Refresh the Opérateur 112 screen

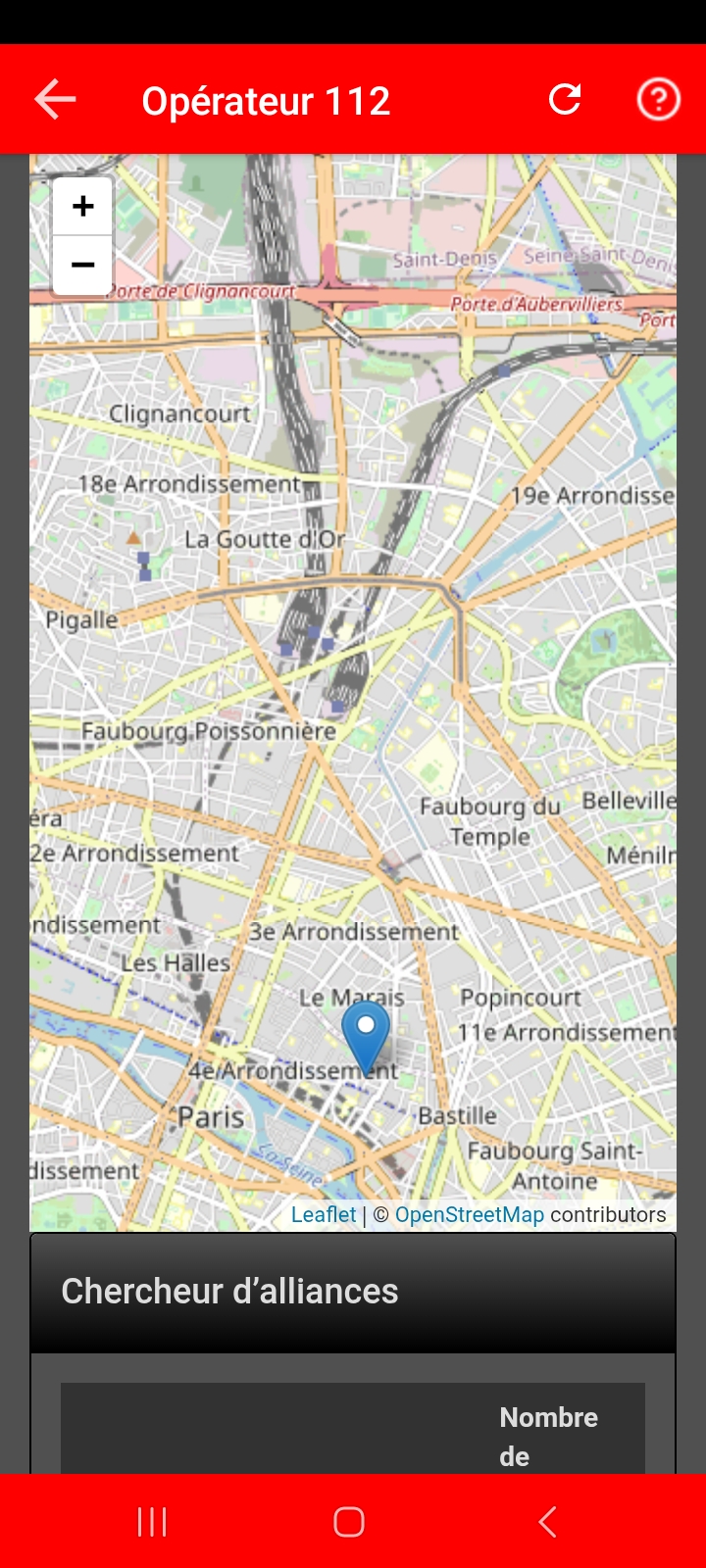point(565,99)
